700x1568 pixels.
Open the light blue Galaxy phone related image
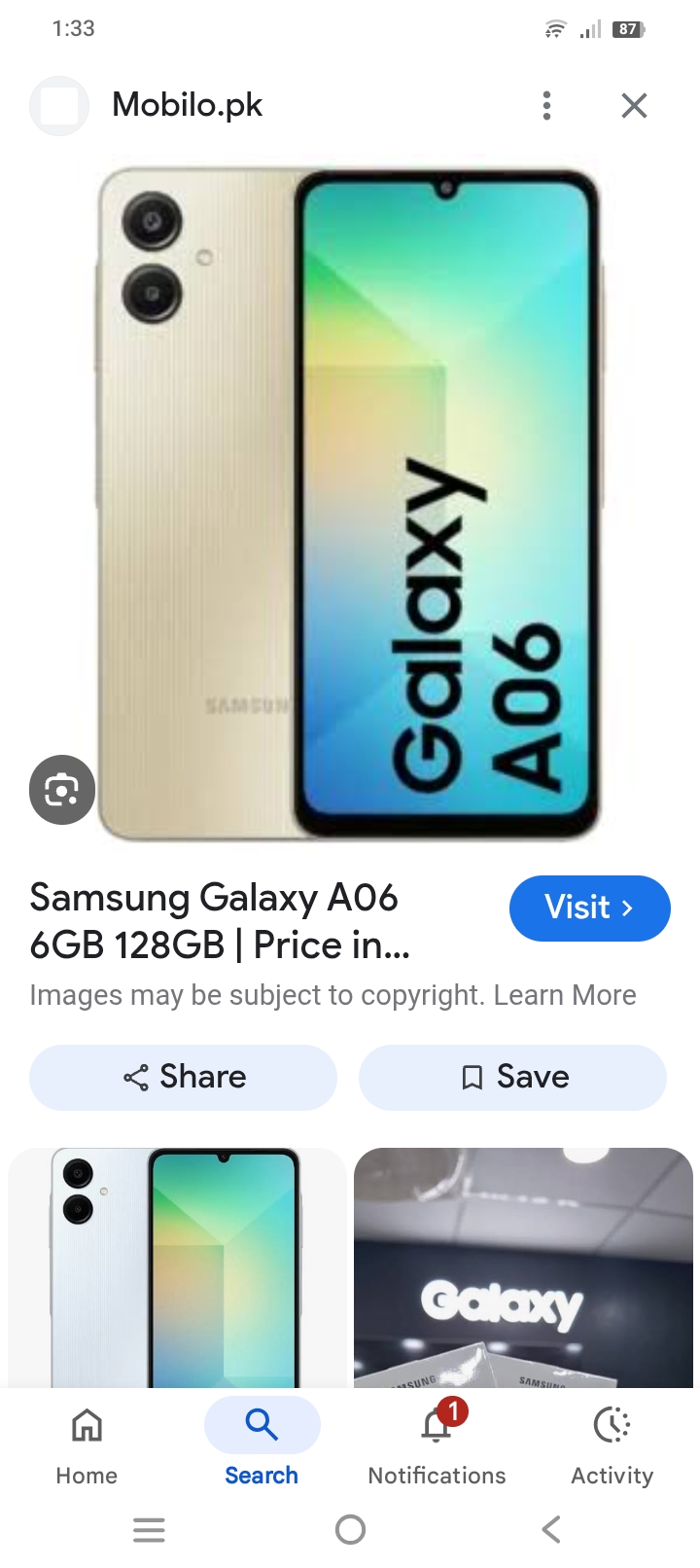pyautogui.click(x=177, y=1267)
